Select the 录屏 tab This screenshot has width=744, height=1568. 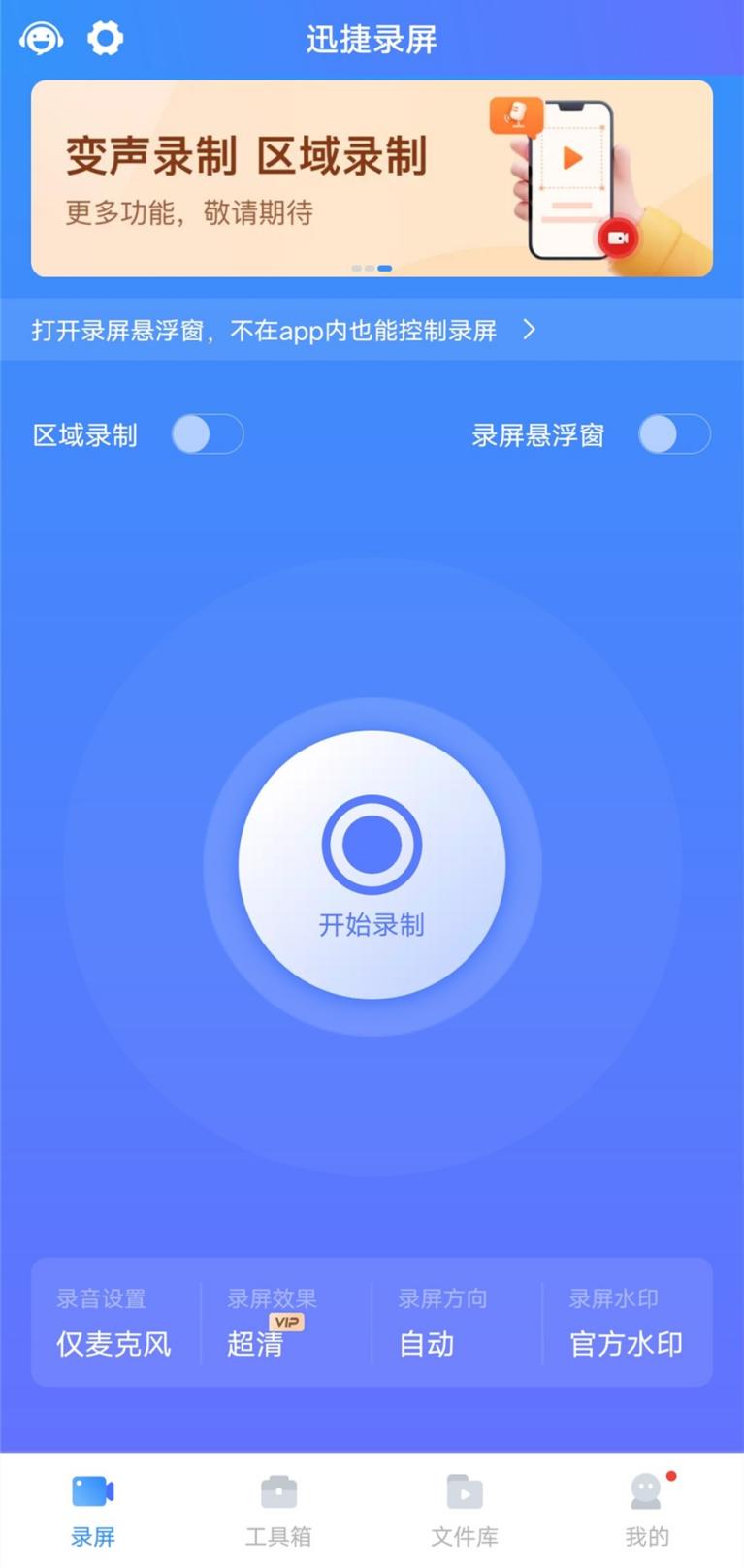(x=93, y=1511)
